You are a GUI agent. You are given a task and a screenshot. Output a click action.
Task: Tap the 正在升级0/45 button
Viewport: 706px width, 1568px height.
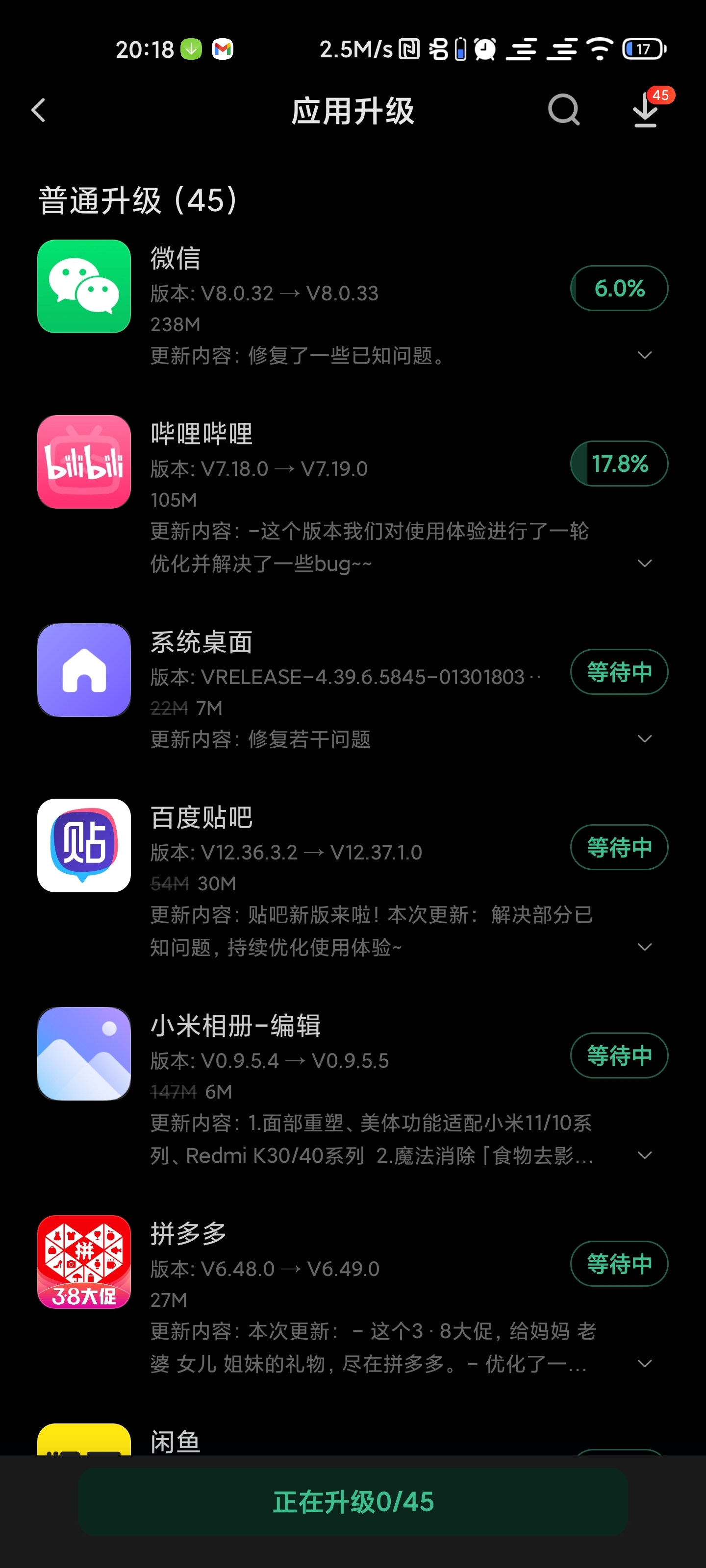(353, 1502)
